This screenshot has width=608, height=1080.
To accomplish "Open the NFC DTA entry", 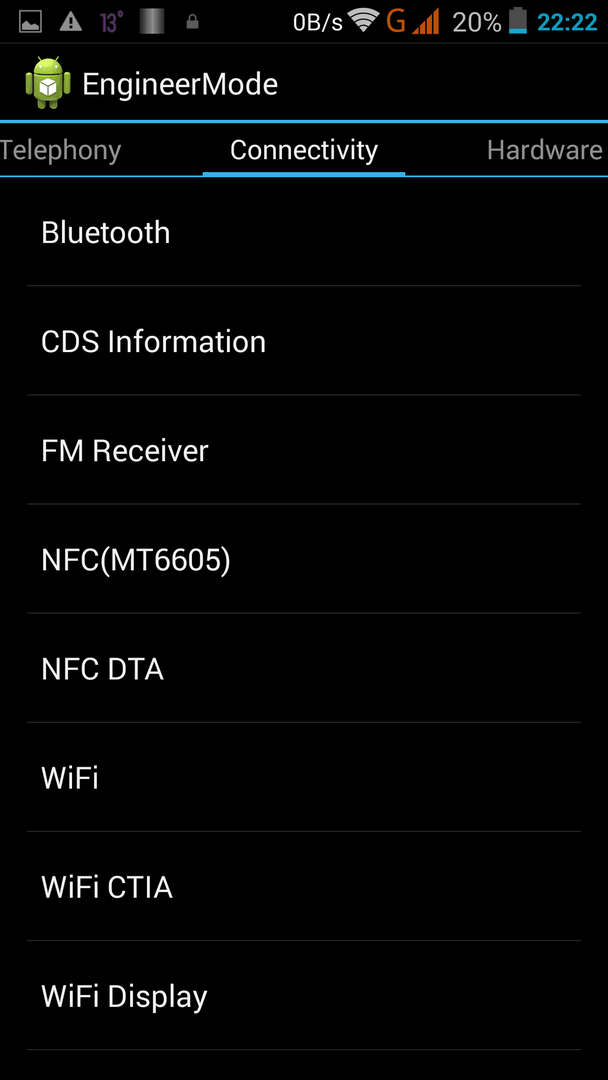I will coord(304,668).
